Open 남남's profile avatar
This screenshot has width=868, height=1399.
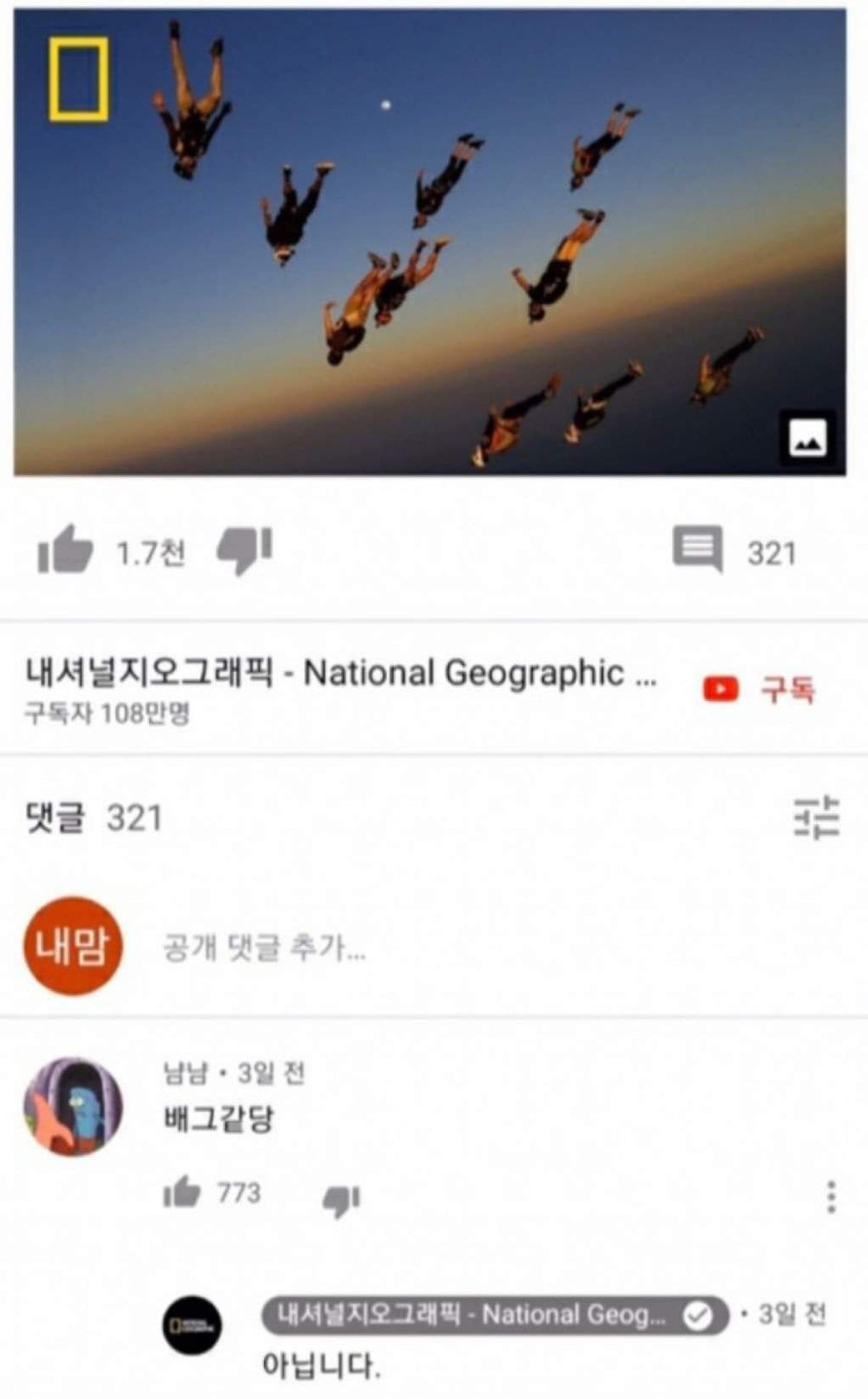pos(73,1106)
